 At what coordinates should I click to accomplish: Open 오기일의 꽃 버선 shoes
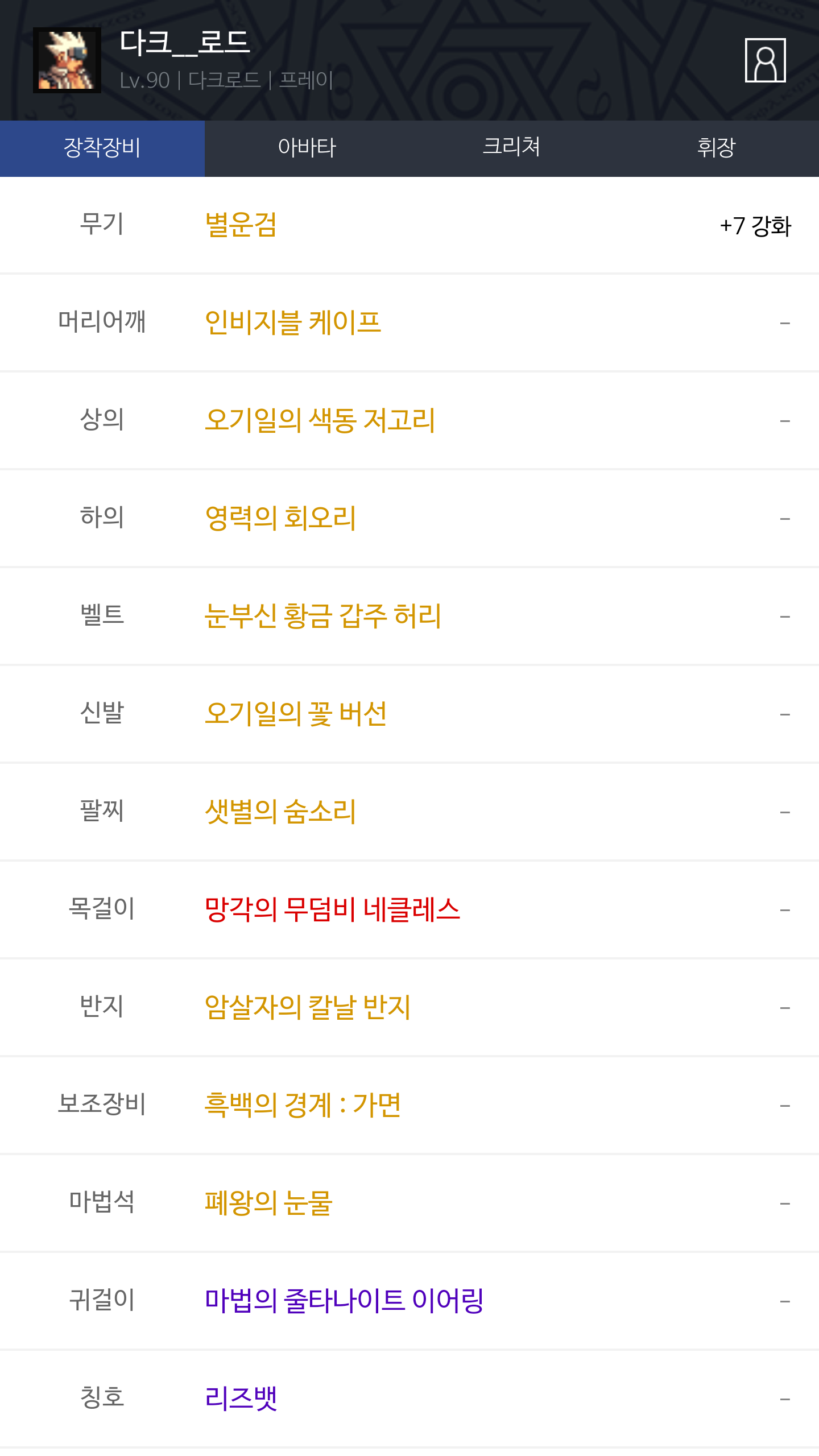tap(296, 714)
